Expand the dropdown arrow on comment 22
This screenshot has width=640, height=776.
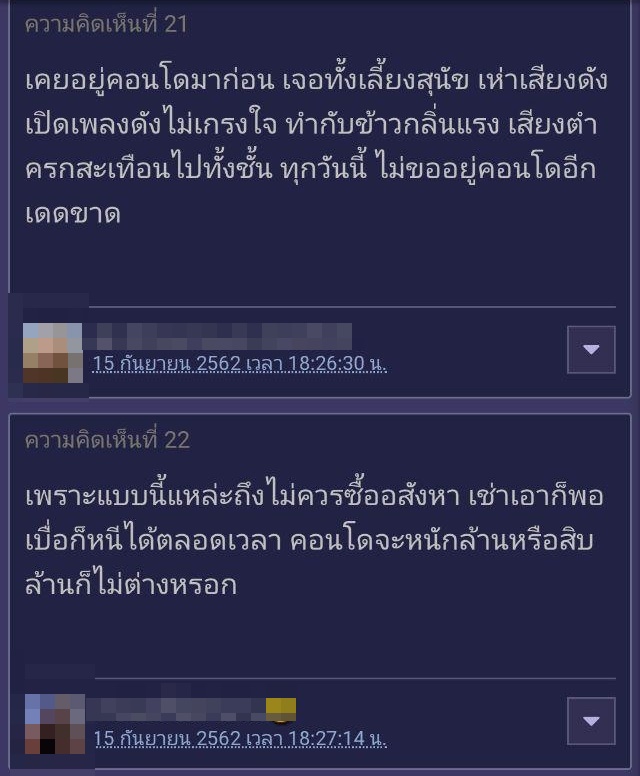tap(590, 721)
